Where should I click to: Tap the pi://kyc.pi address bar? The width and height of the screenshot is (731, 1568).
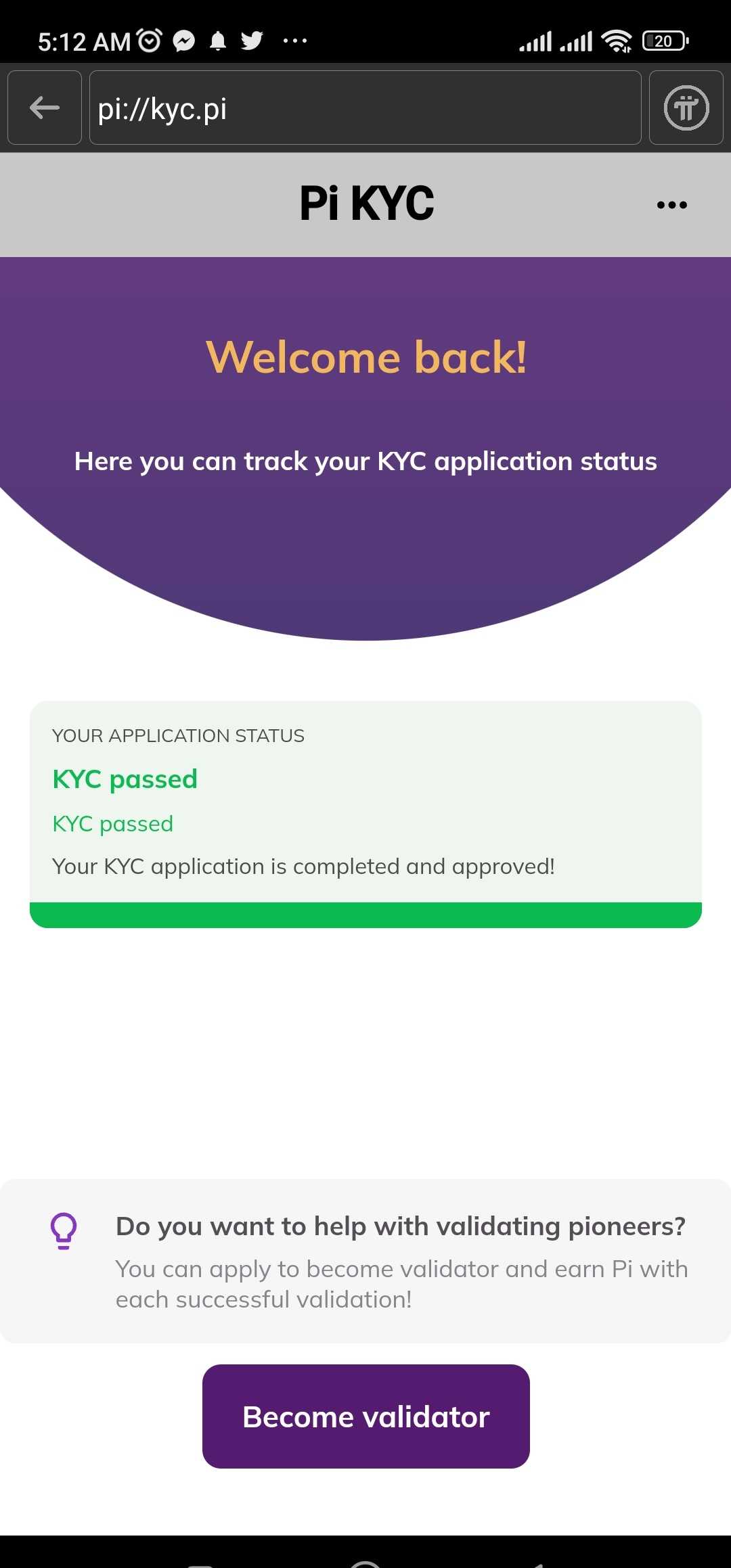(365, 108)
